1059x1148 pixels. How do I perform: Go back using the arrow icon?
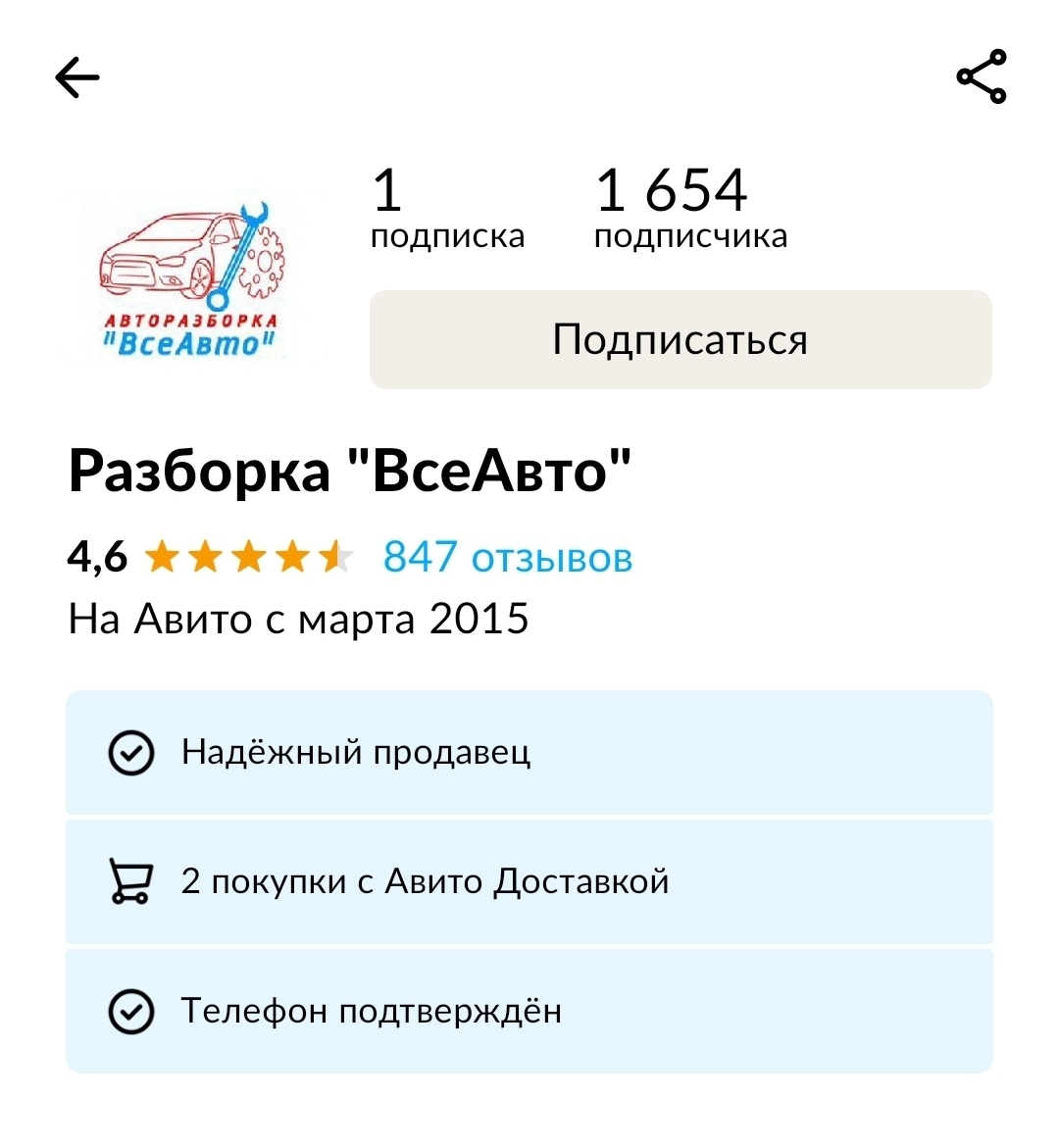coord(77,77)
